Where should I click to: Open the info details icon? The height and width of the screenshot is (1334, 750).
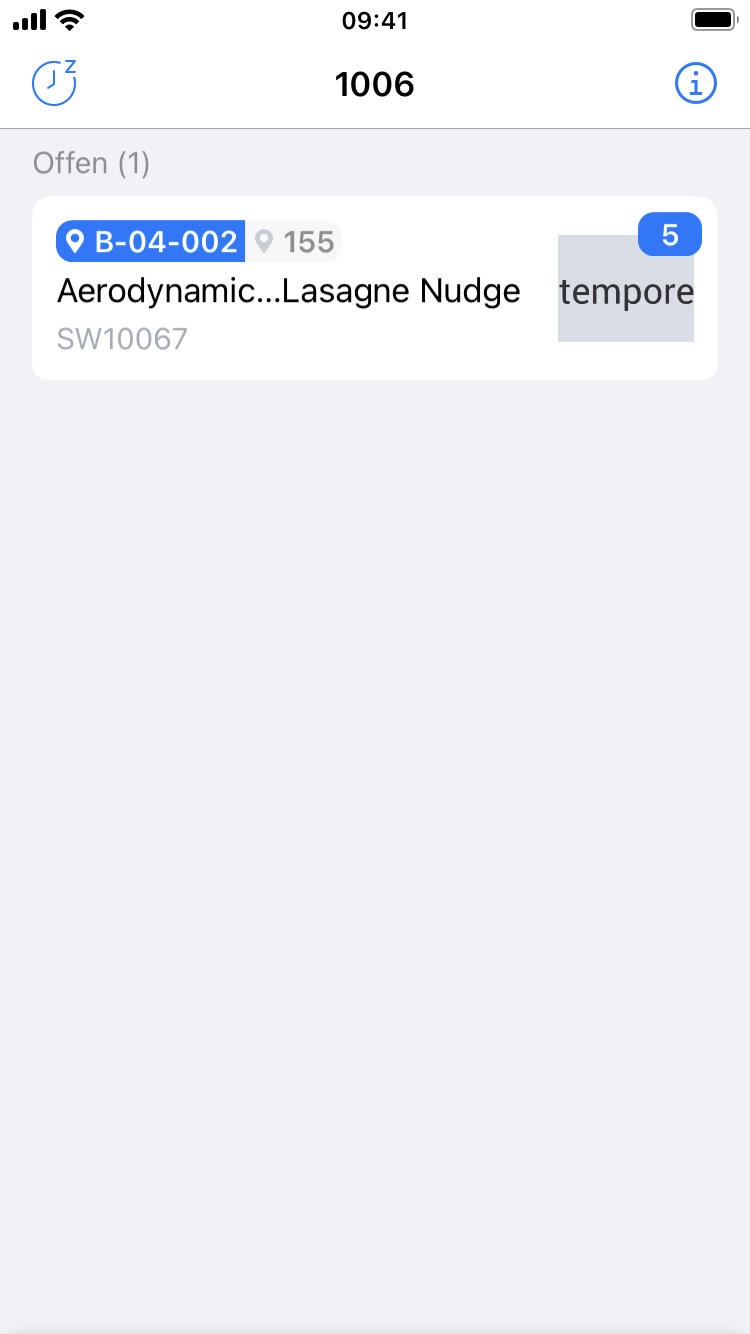(x=696, y=84)
